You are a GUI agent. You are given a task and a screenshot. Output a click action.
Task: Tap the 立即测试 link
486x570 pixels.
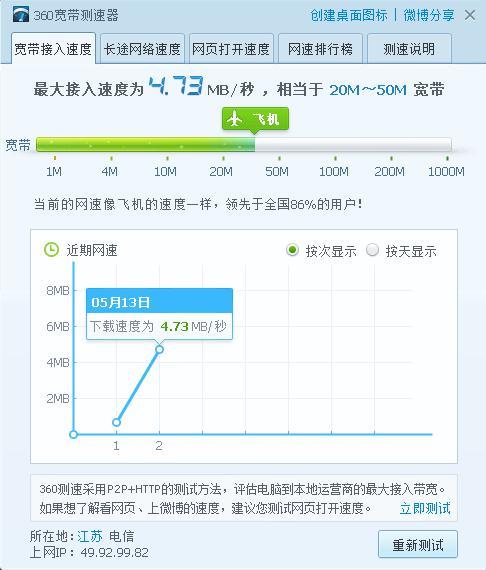(425, 508)
